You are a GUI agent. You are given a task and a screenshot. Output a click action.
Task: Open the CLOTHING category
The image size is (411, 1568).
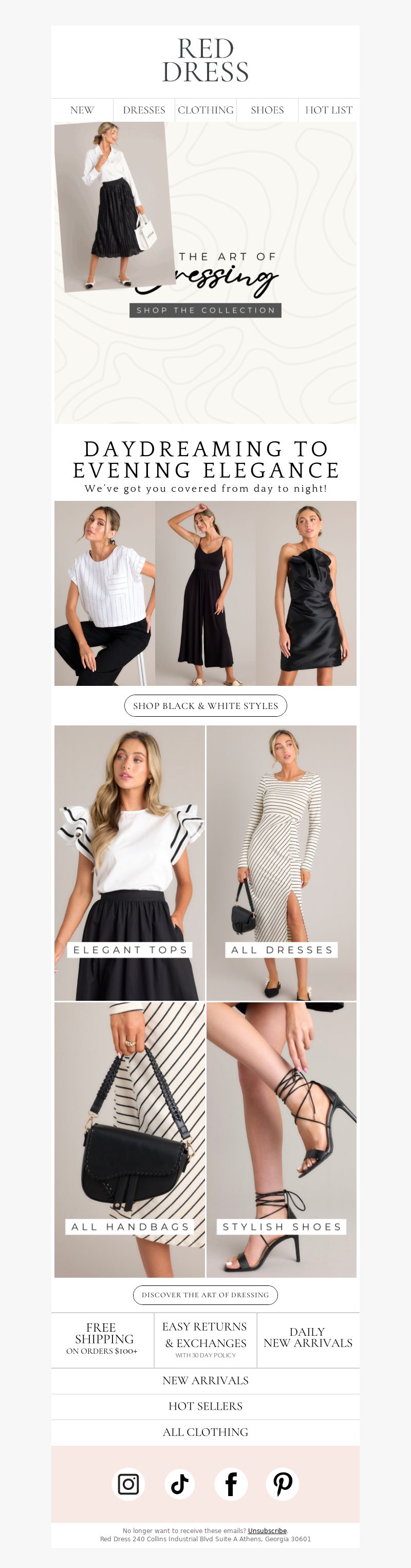point(206,110)
